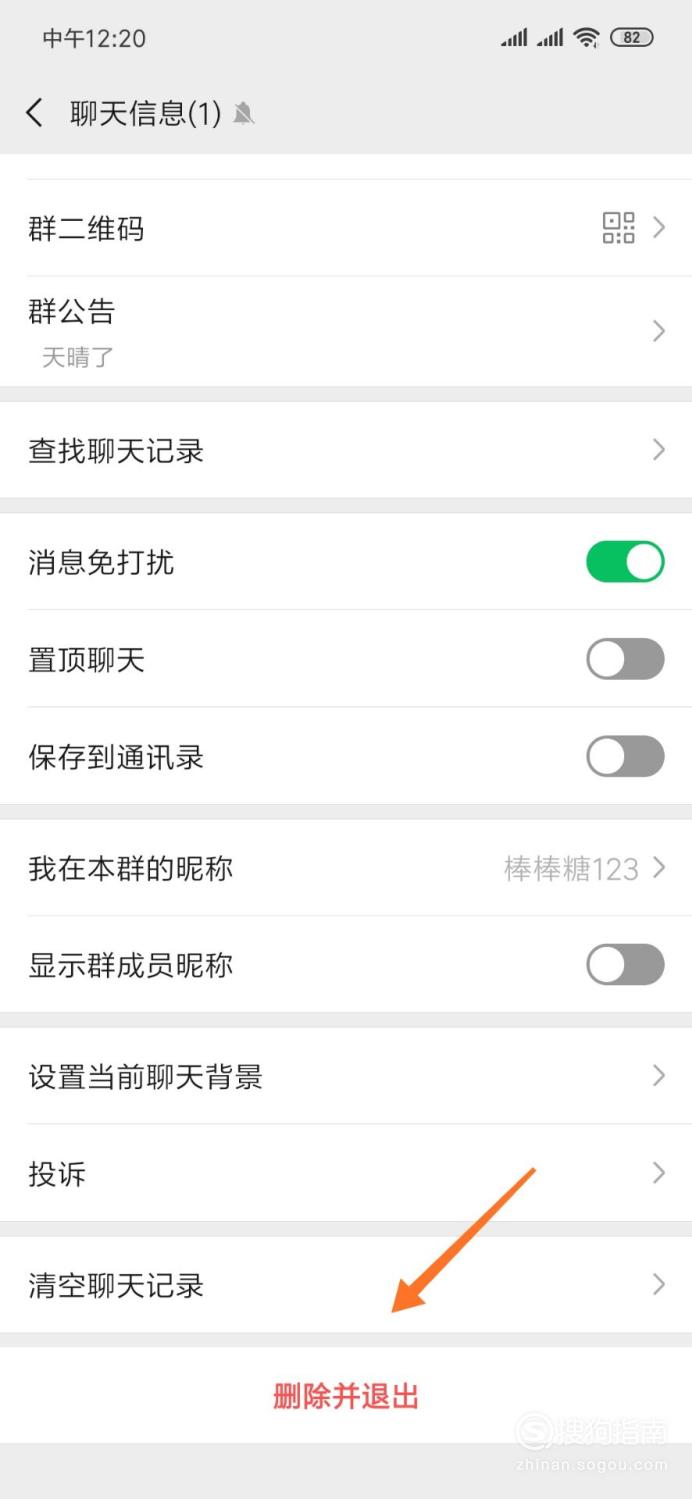Enable 显示群成员昵称 switch
Image resolution: width=692 pixels, height=1499 pixels.
(x=625, y=965)
